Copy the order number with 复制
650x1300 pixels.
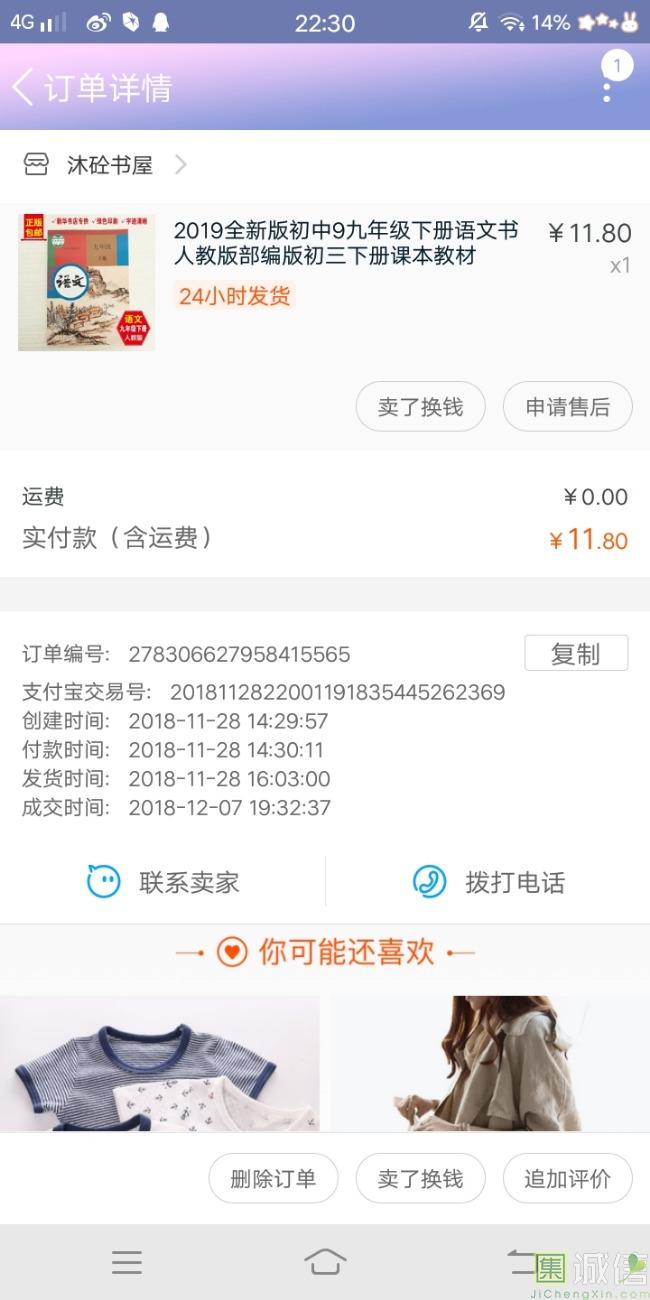(x=576, y=654)
